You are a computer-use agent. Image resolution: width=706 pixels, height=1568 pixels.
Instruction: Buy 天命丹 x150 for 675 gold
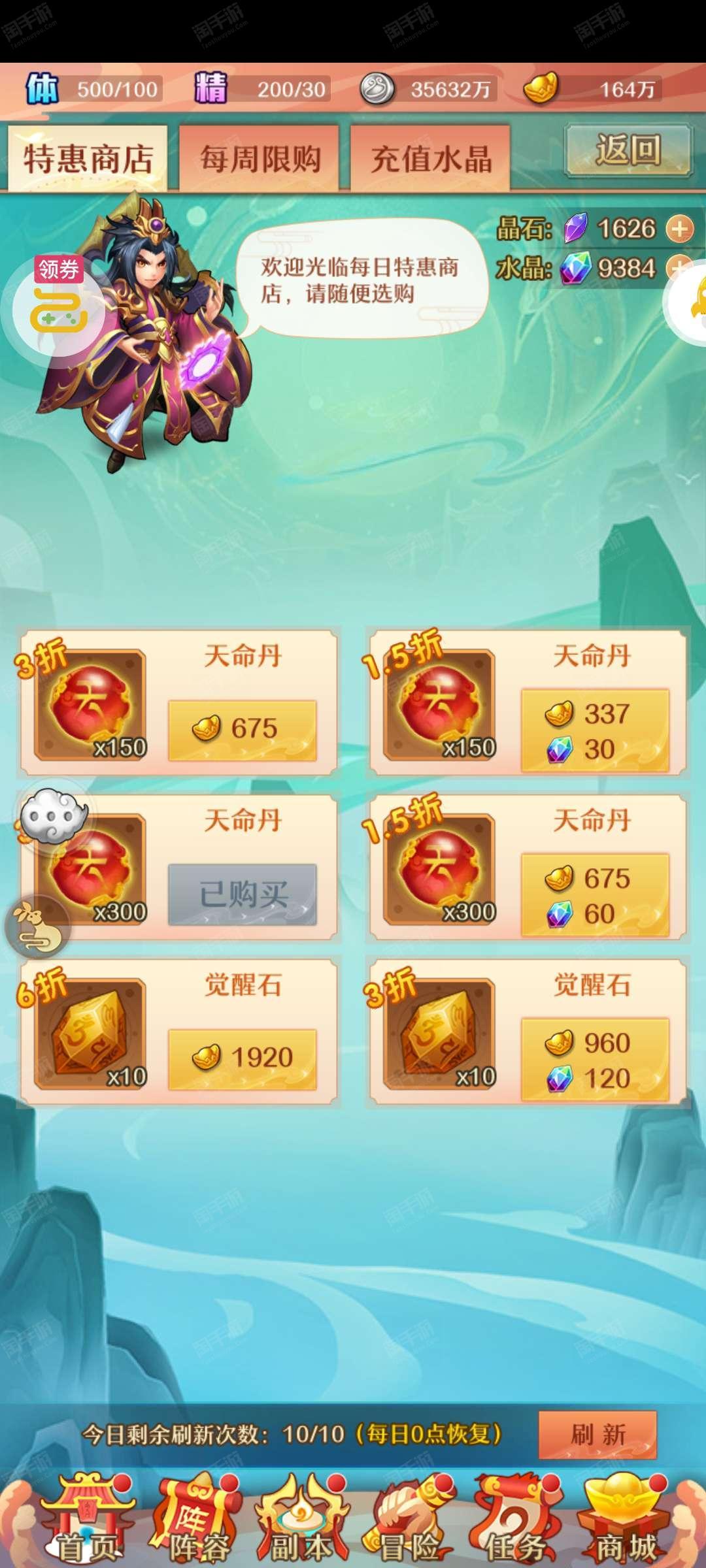click(243, 730)
